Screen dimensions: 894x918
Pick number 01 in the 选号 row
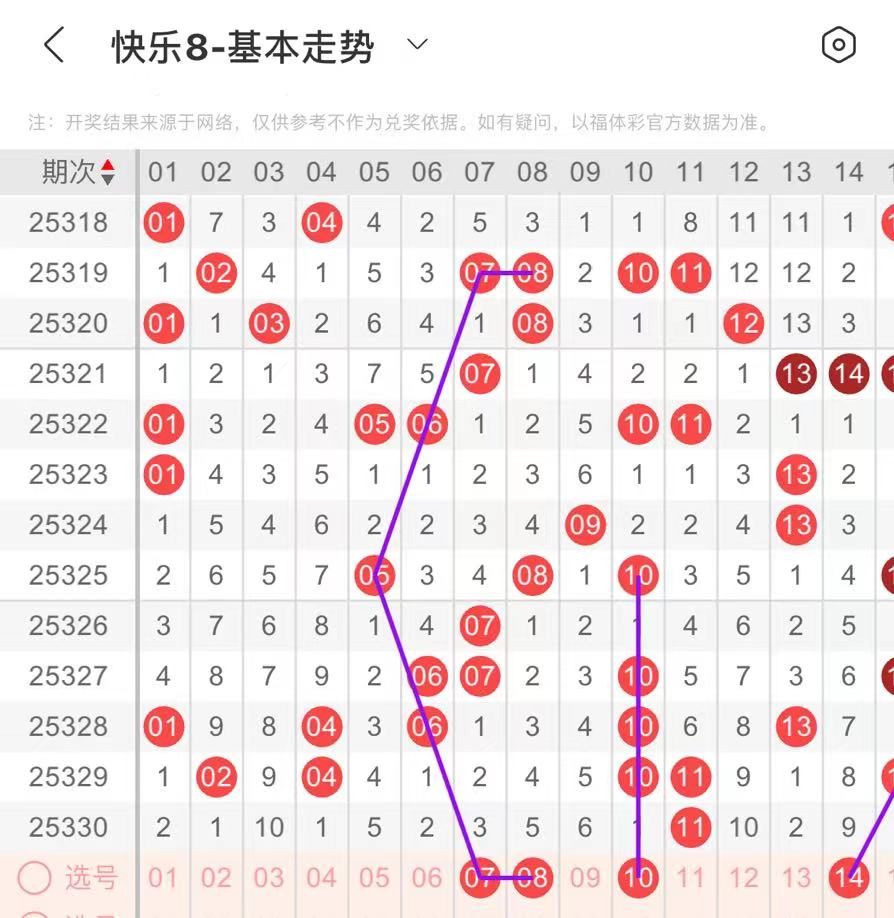[x=163, y=878]
